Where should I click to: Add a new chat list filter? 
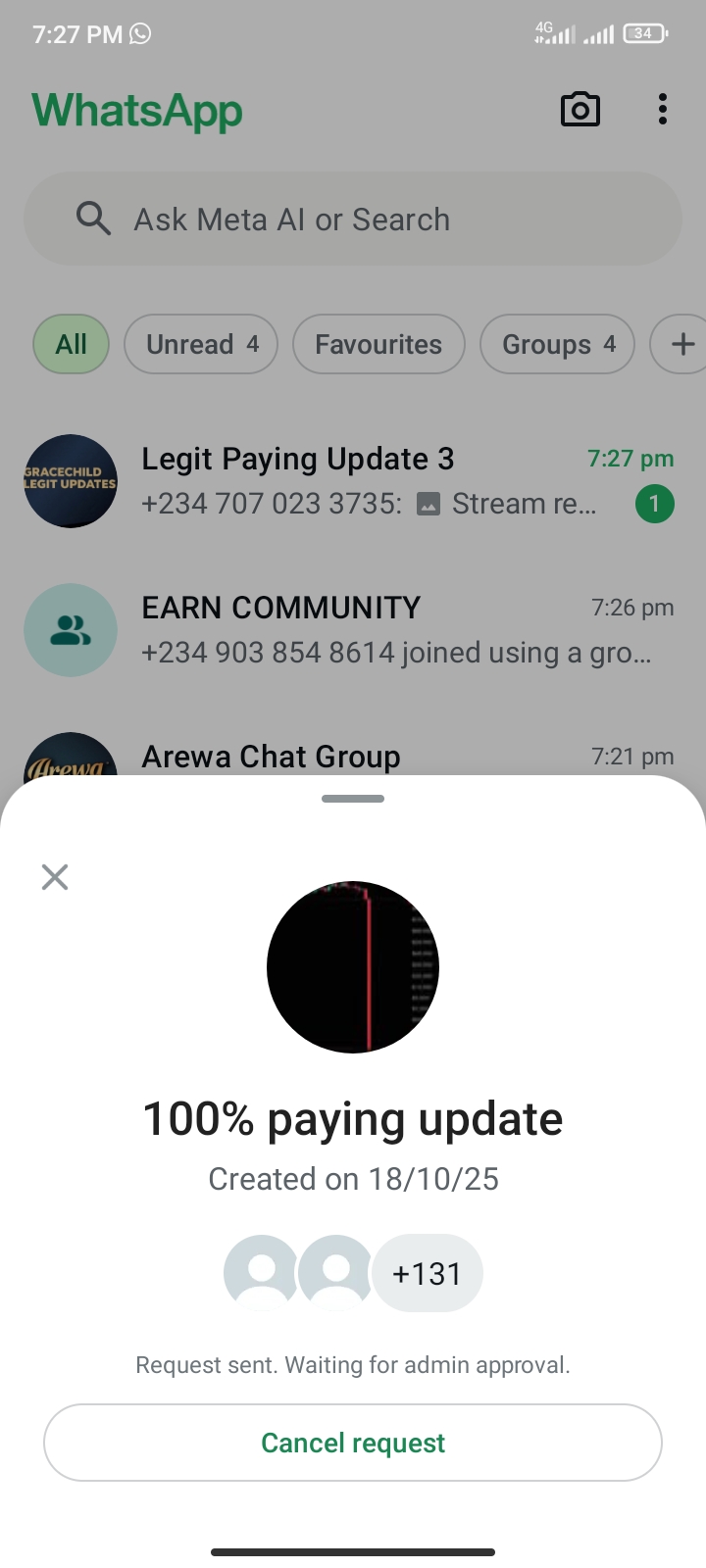coord(682,344)
